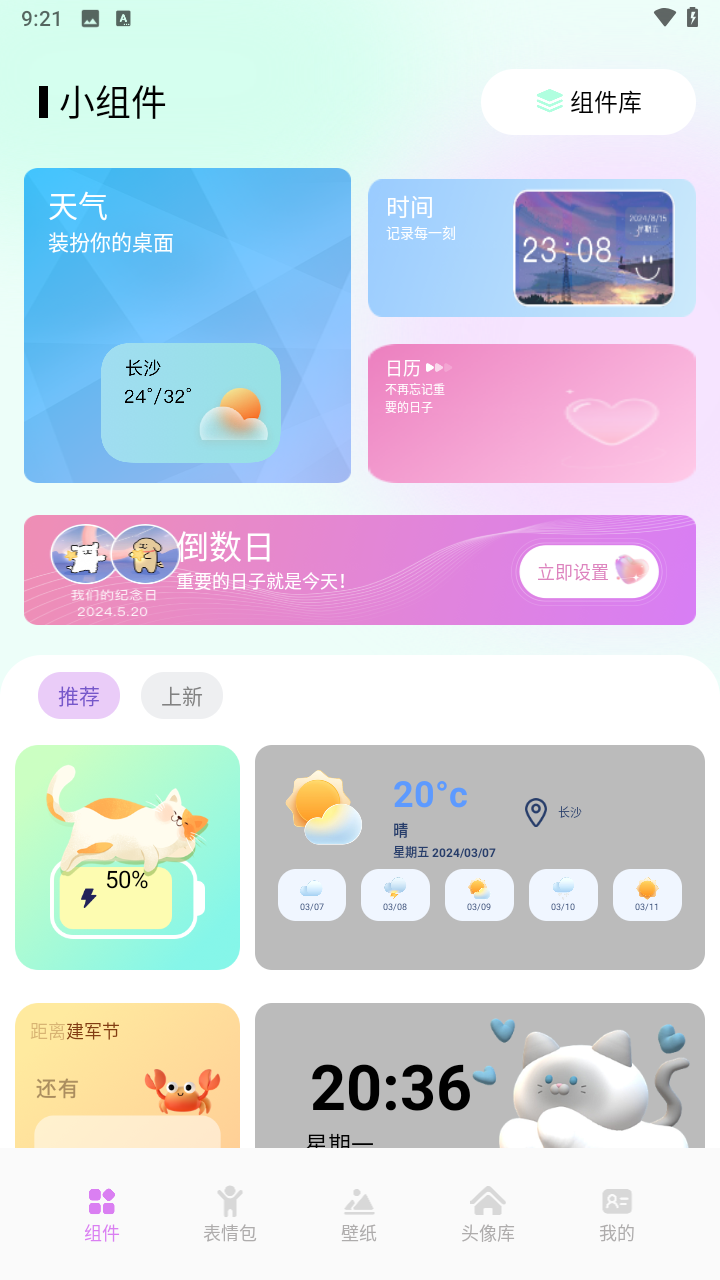The height and width of the screenshot is (1280, 720).
Task: Tap the 壁纸 mountain picture icon
Action: tap(358, 1200)
